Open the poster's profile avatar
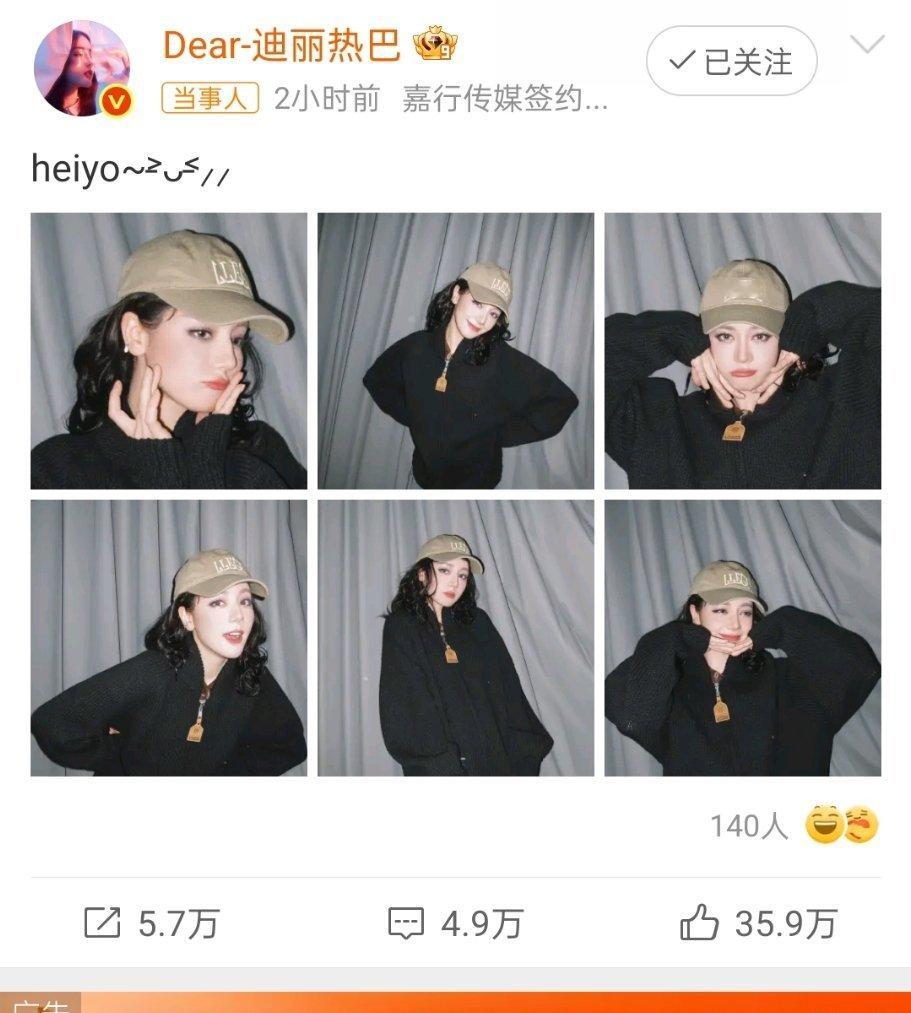 click(x=82, y=68)
